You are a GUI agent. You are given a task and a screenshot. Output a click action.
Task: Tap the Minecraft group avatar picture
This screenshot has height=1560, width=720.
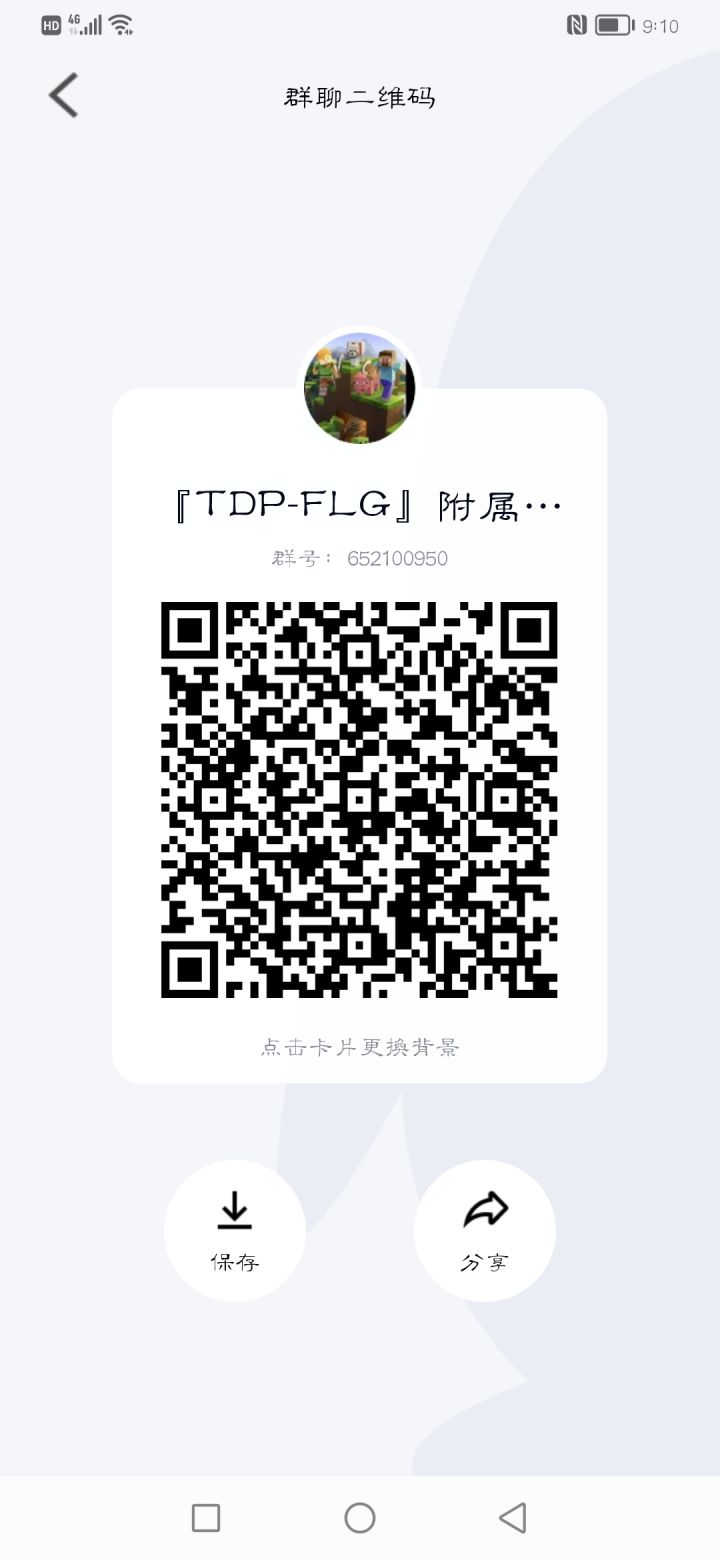pos(359,388)
